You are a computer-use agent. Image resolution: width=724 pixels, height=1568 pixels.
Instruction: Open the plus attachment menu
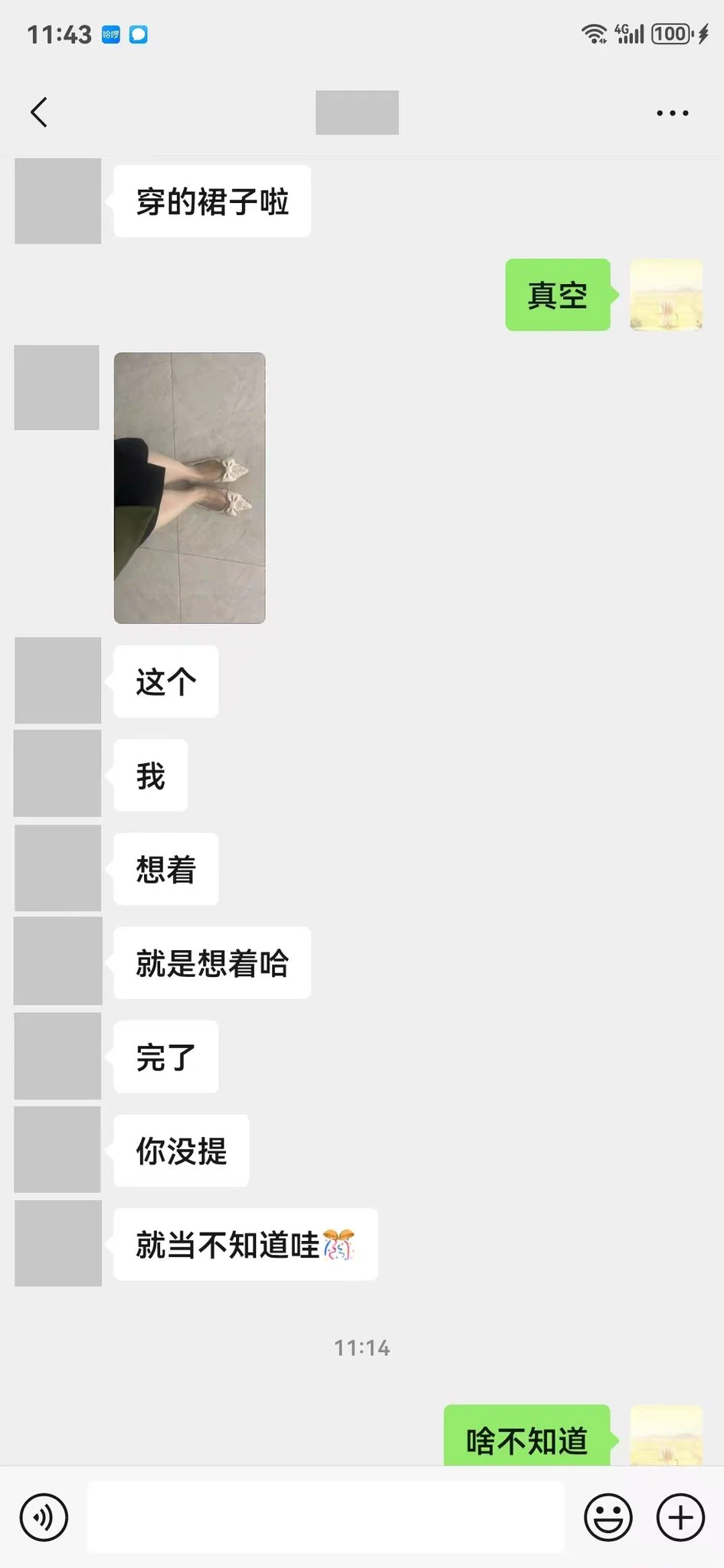click(680, 1517)
